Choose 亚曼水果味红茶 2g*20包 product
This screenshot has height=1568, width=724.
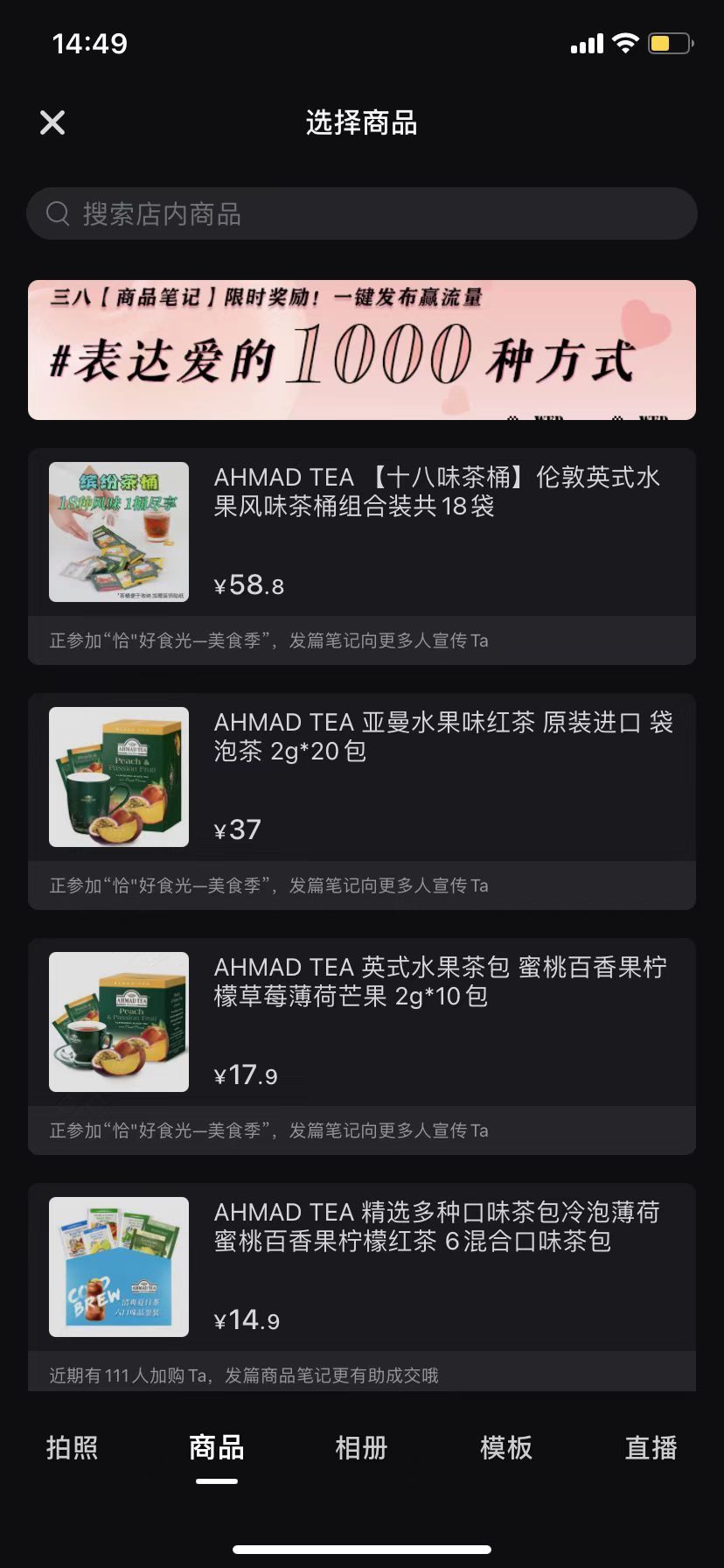(362, 777)
